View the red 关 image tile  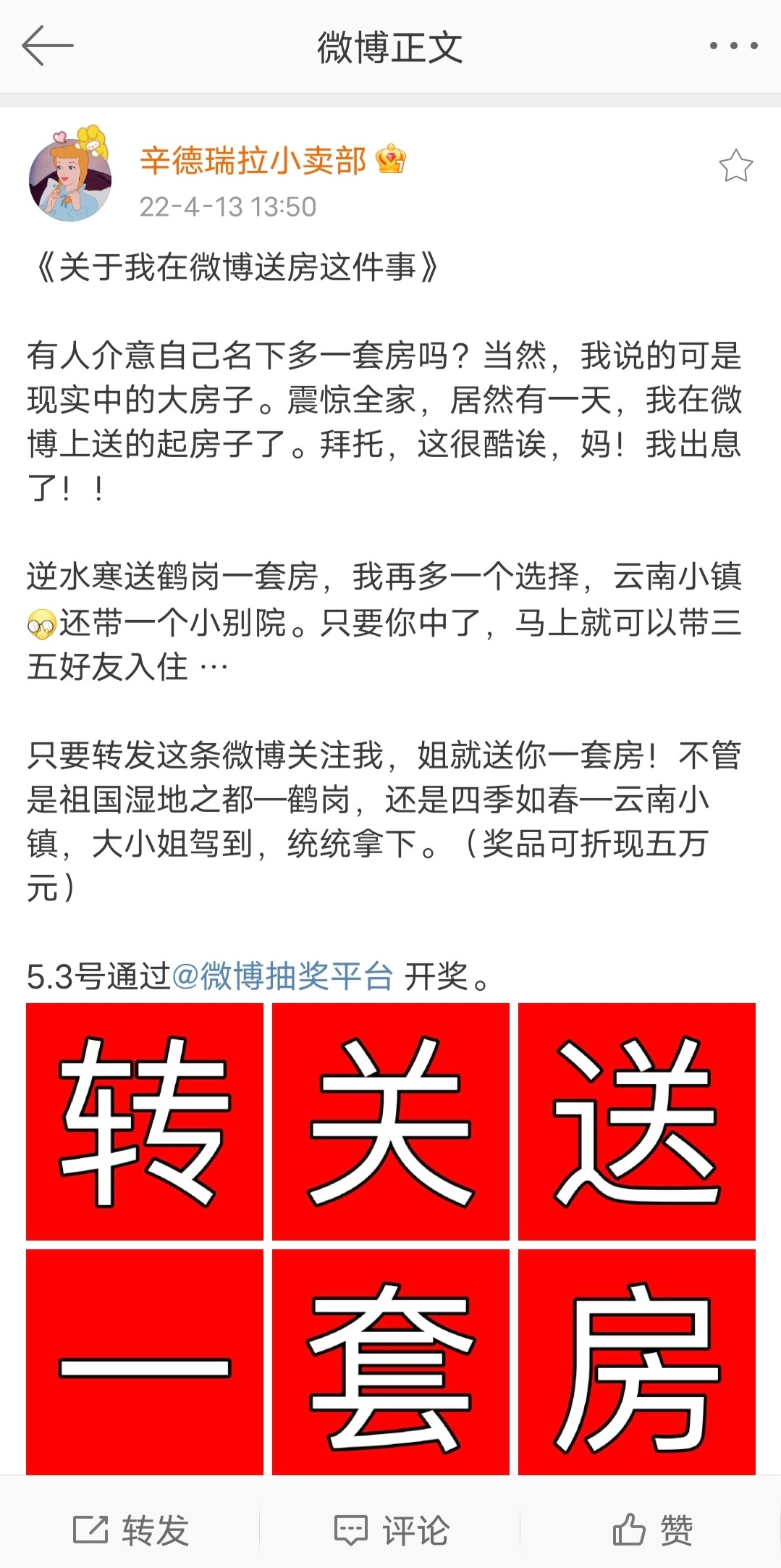[391, 1121]
